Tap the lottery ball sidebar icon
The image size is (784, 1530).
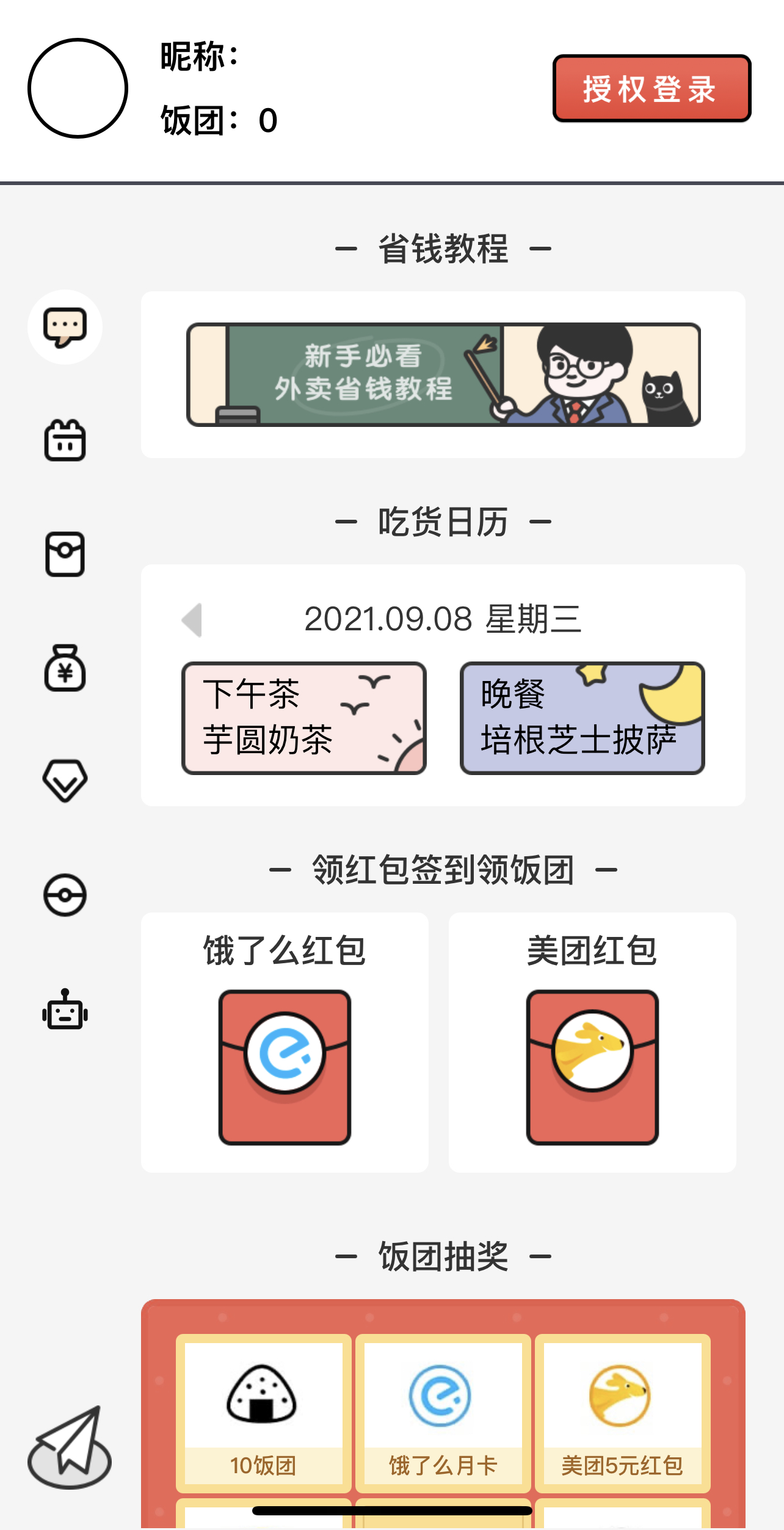[65, 895]
